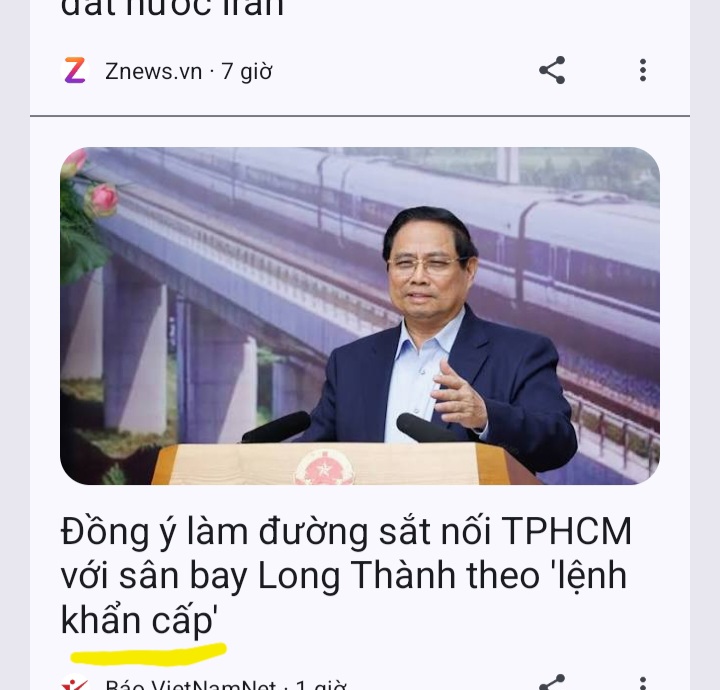Share the Báo VietNamNet article
The width and height of the screenshot is (720, 690).
coord(552,683)
